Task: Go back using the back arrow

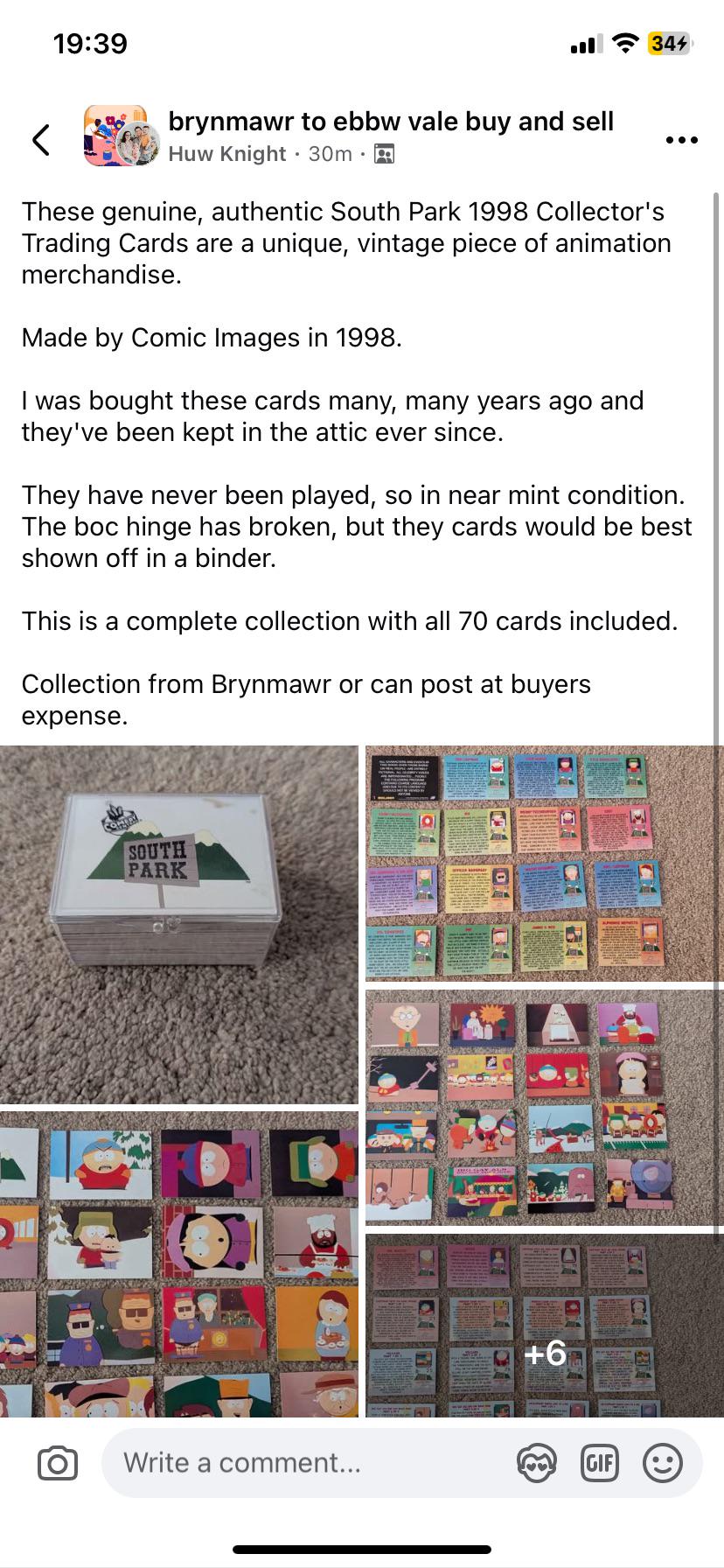Action: [x=40, y=139]
